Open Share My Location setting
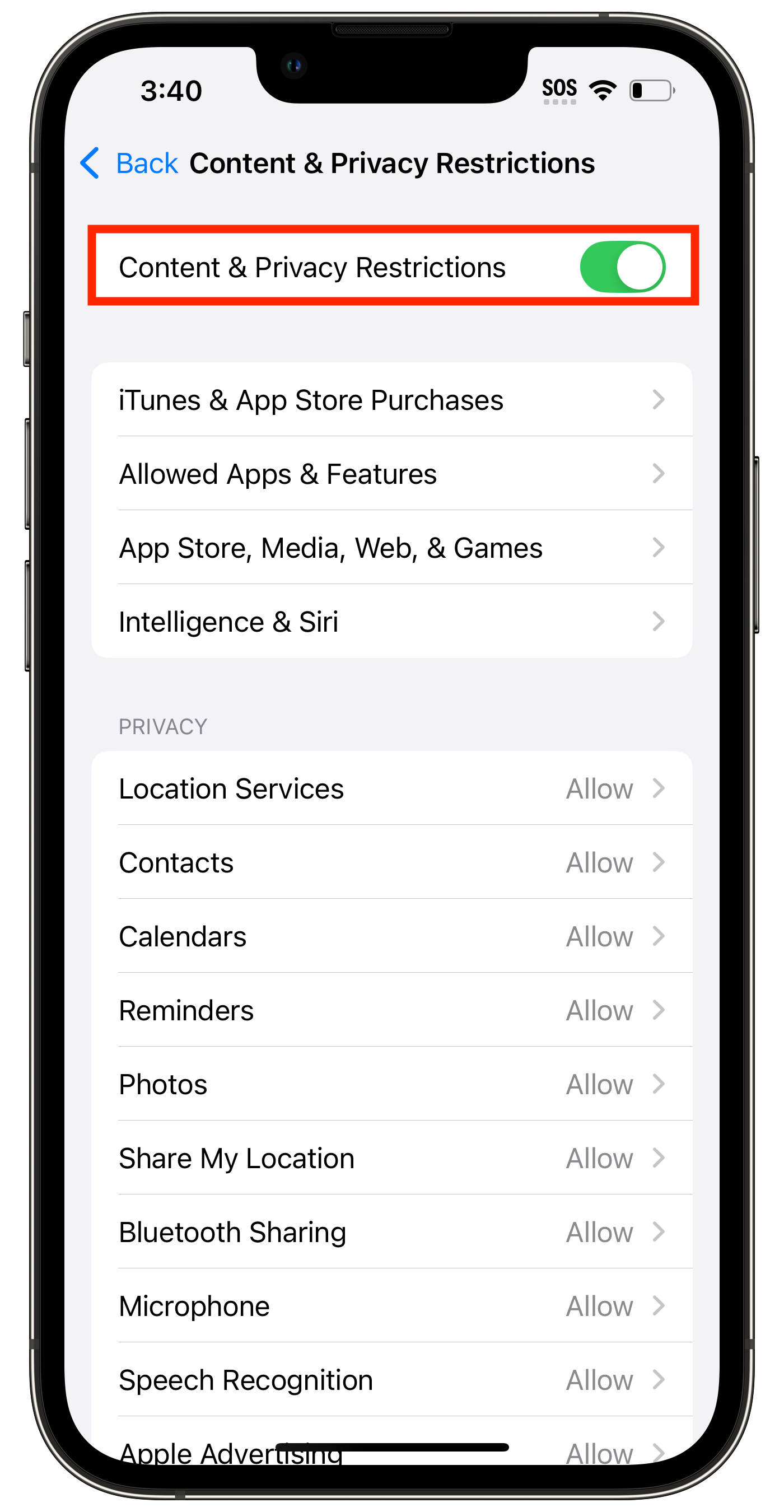The image size is (784, 1512). tap(391, 1158)
